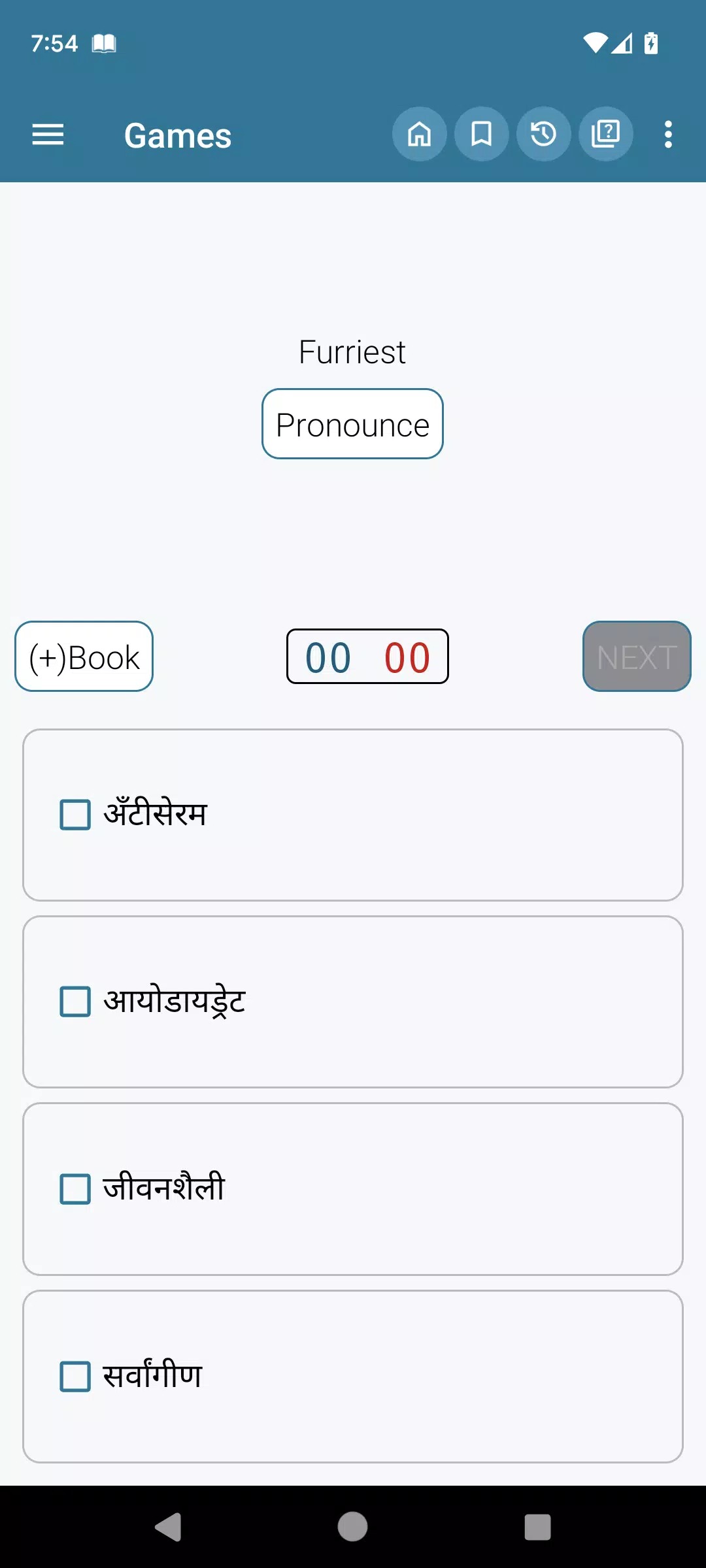Viewport: 706px width, 1568px height.
Task: Open the bookmarks icon in toolbar
Action: point(482,135)
